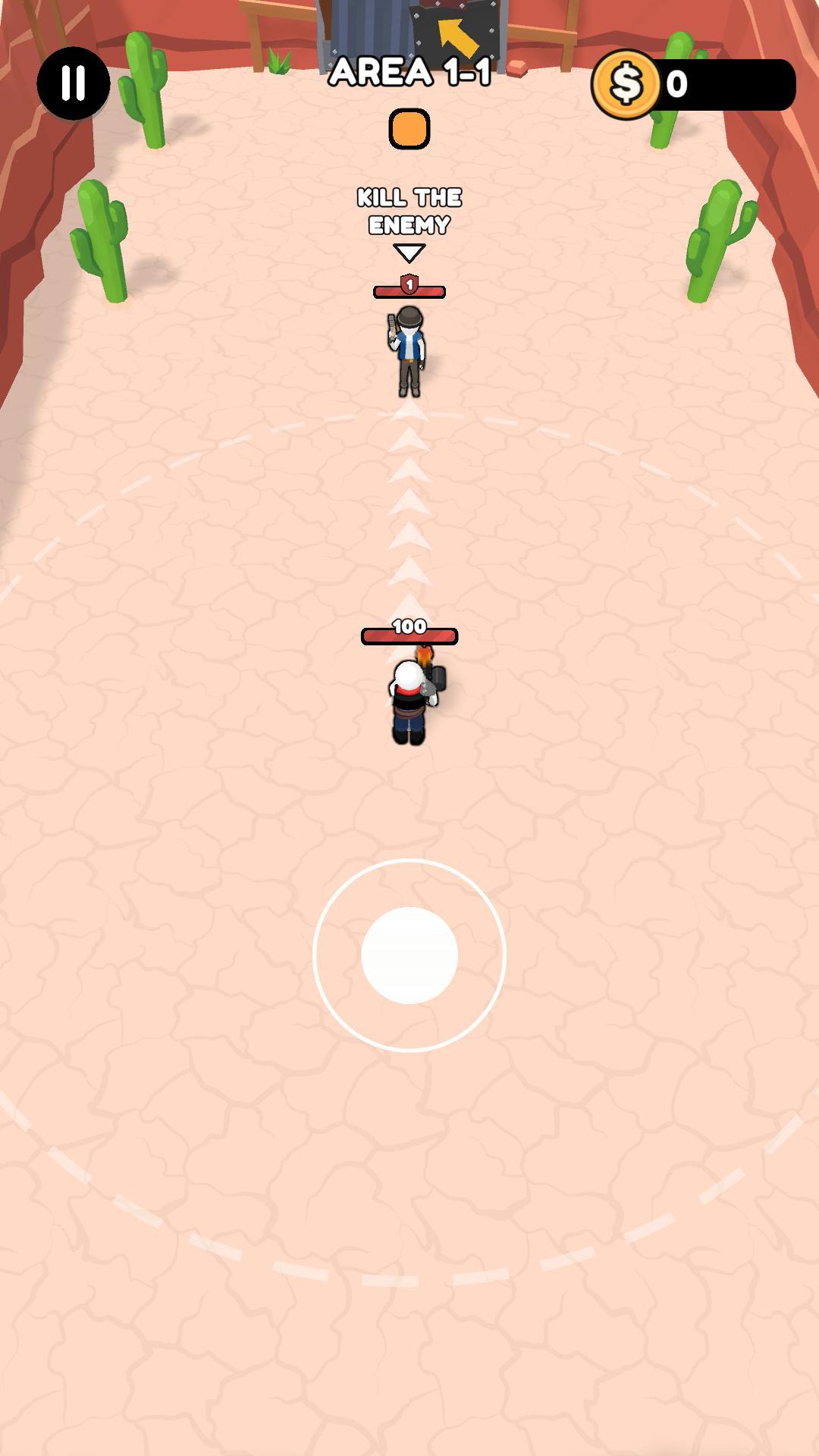
Task: Tap the virtual joystick knob
Action: click(409, 955)
